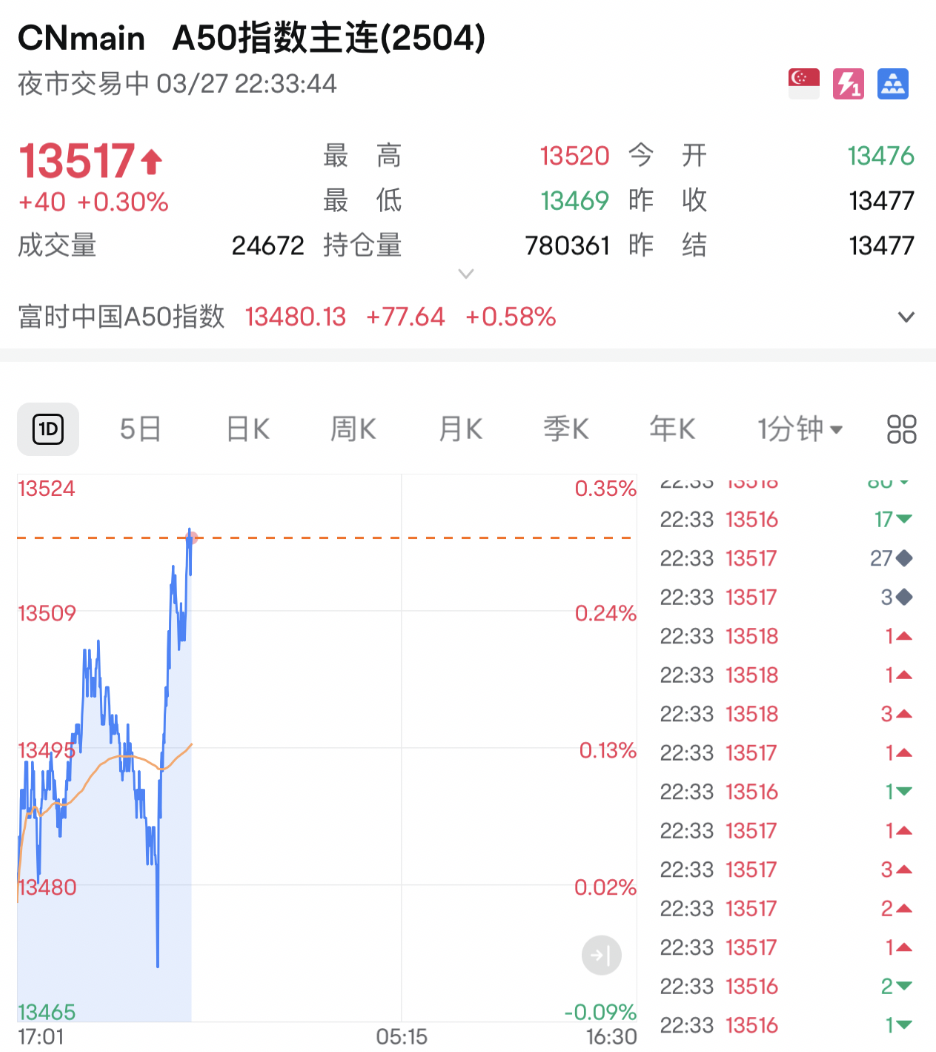
Task: Open the chart settings grid icon
Action: (x=901, y=430)
